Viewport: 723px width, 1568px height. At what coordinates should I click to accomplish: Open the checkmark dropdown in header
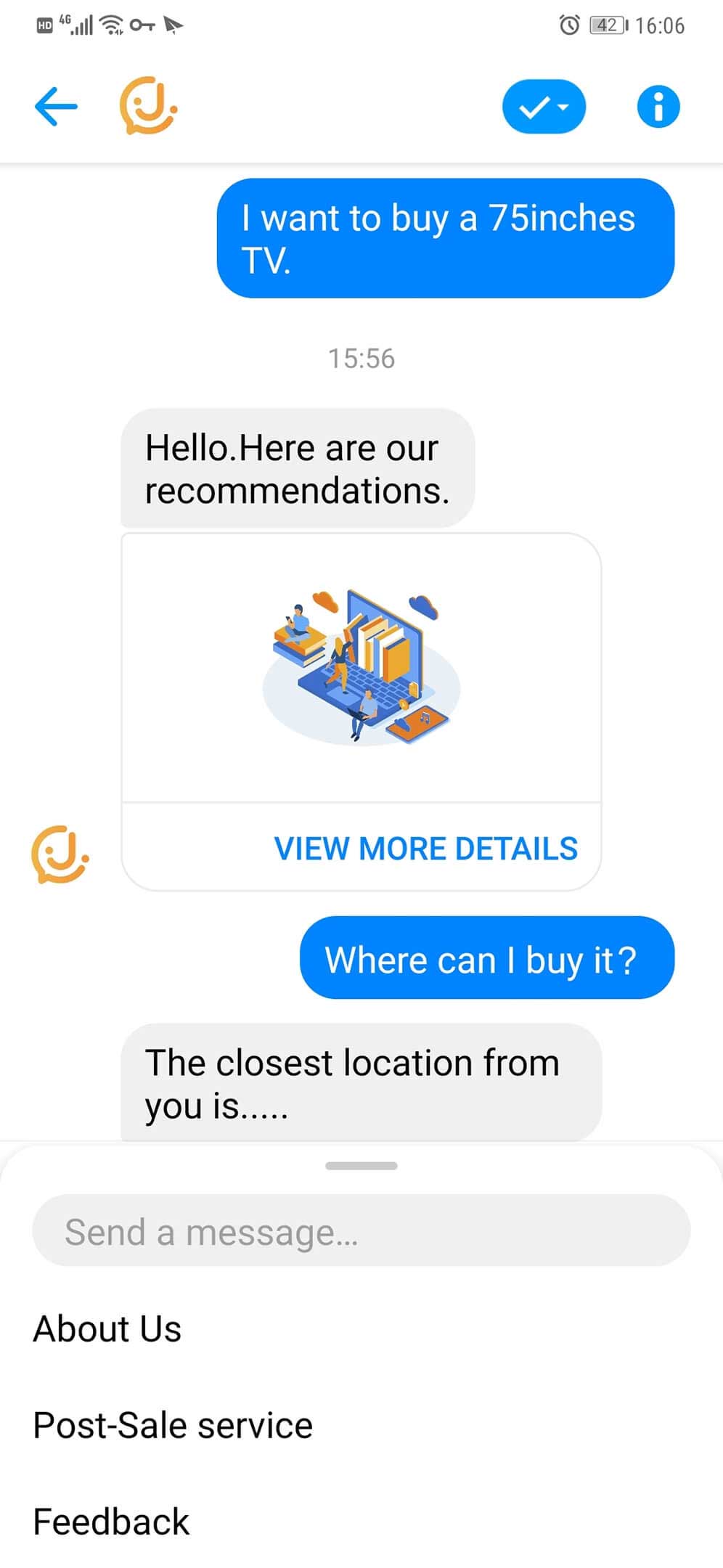(544, 107)
